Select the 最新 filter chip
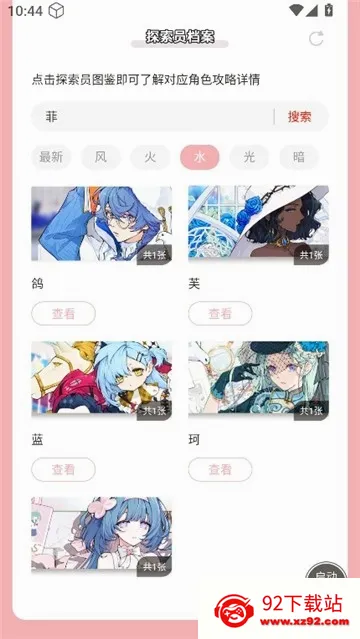The height and width of the screenshot is (639, 360). [x=51, y=157]
